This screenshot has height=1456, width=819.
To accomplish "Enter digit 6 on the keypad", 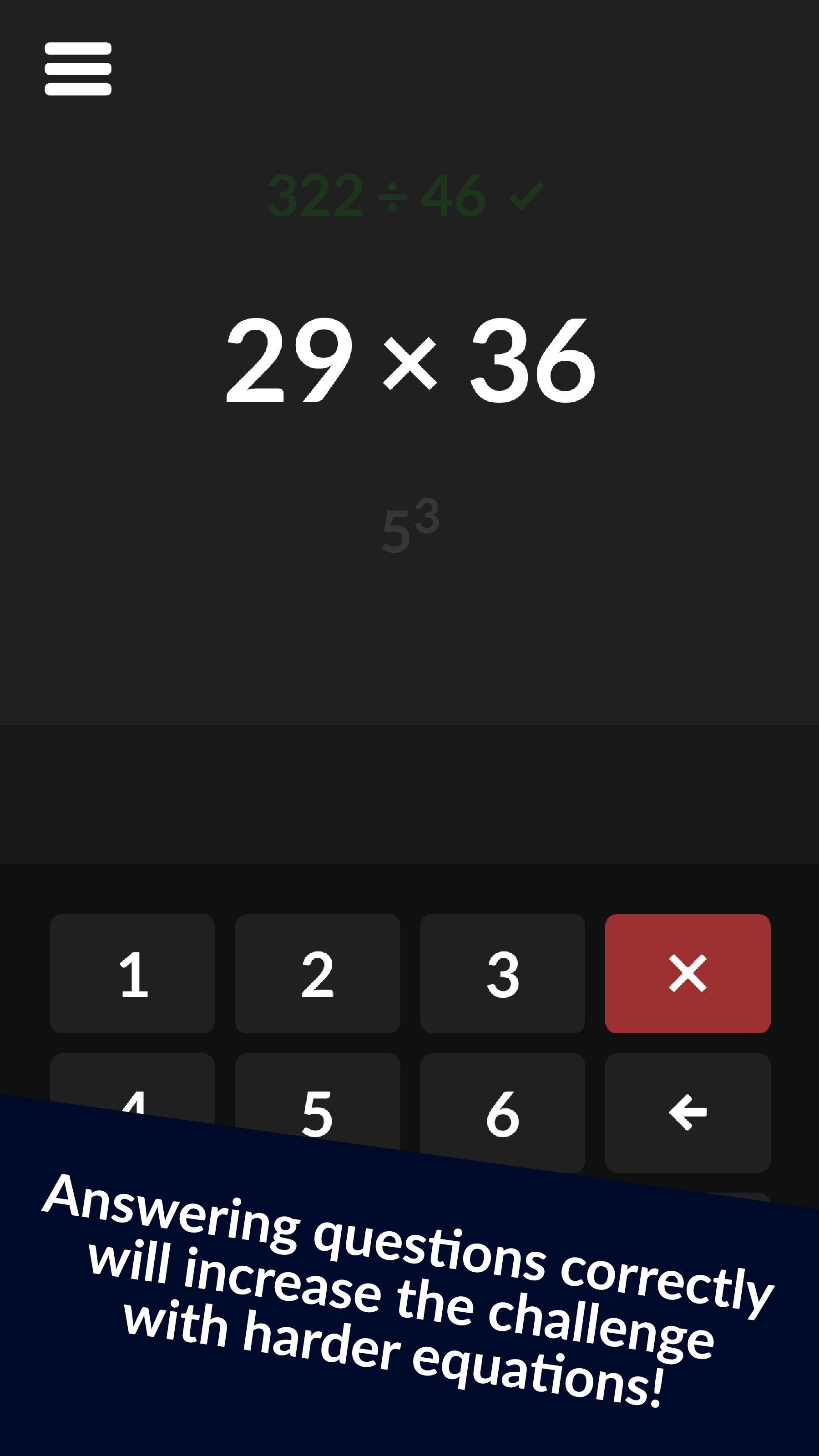I will click(502, 1111).
